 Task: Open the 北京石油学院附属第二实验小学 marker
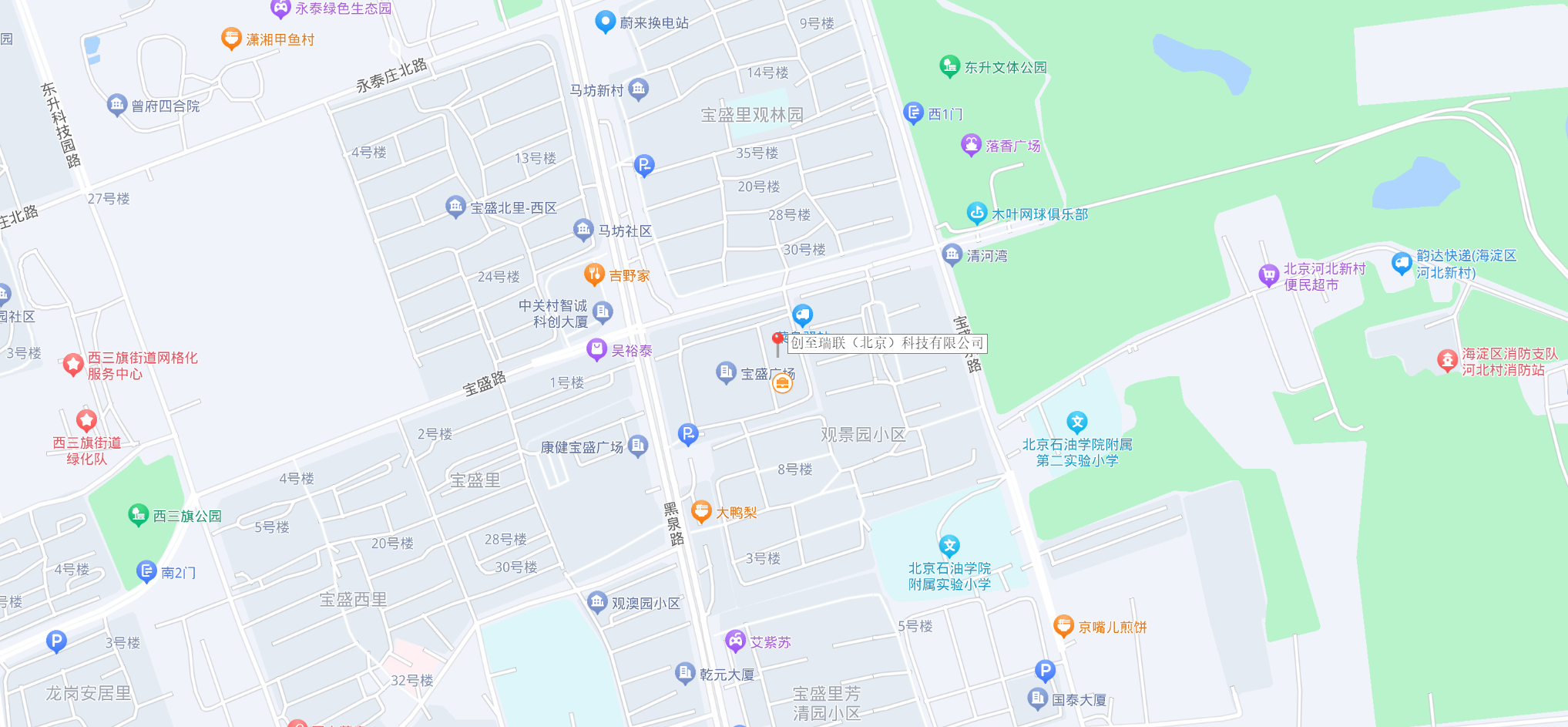[x=1076, y=422]
